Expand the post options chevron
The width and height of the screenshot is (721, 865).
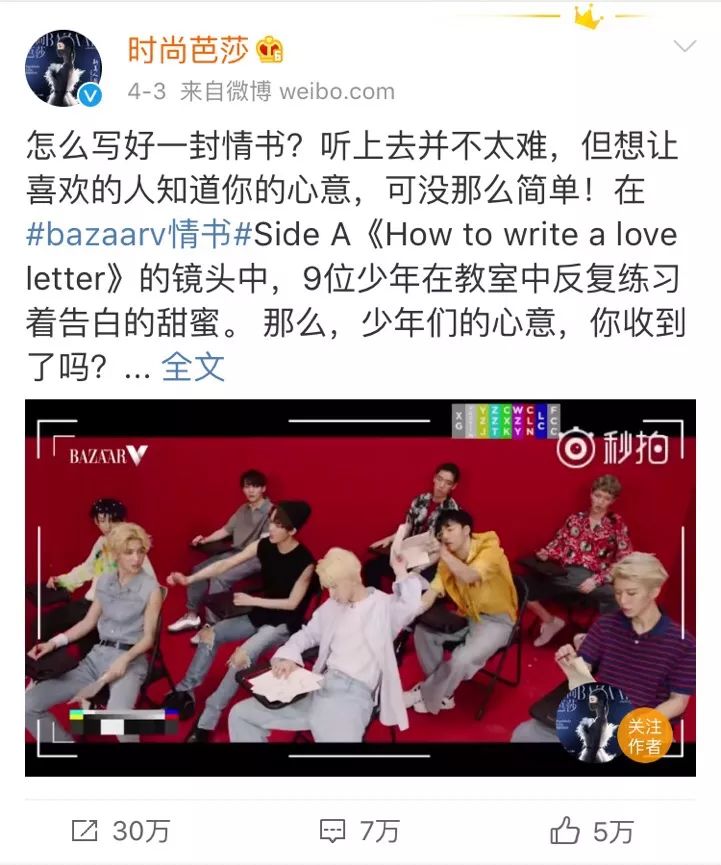685,47
